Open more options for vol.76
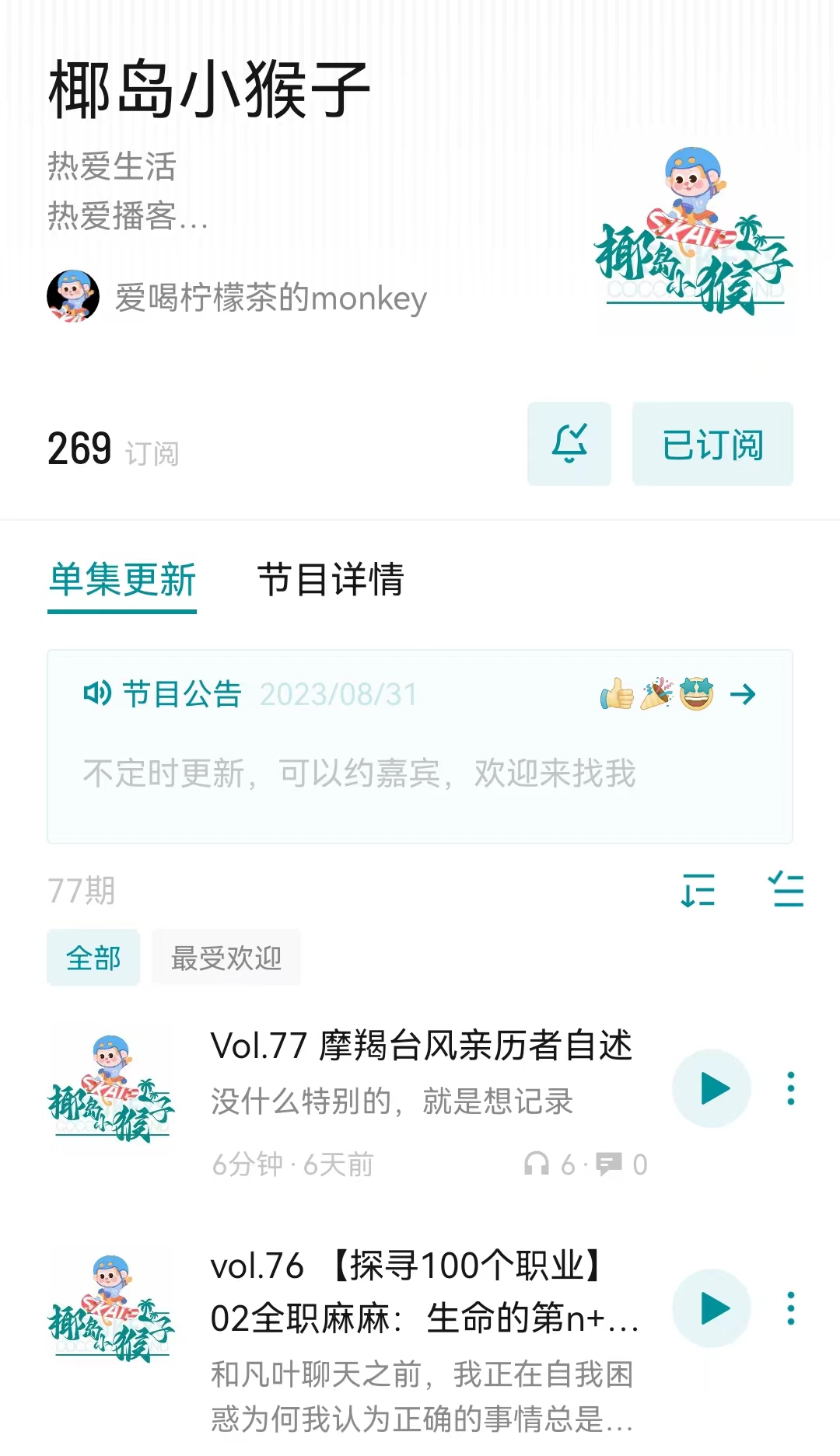Image resolution: width=840 pixels, height=1456 pixels. pos(791,1308)
